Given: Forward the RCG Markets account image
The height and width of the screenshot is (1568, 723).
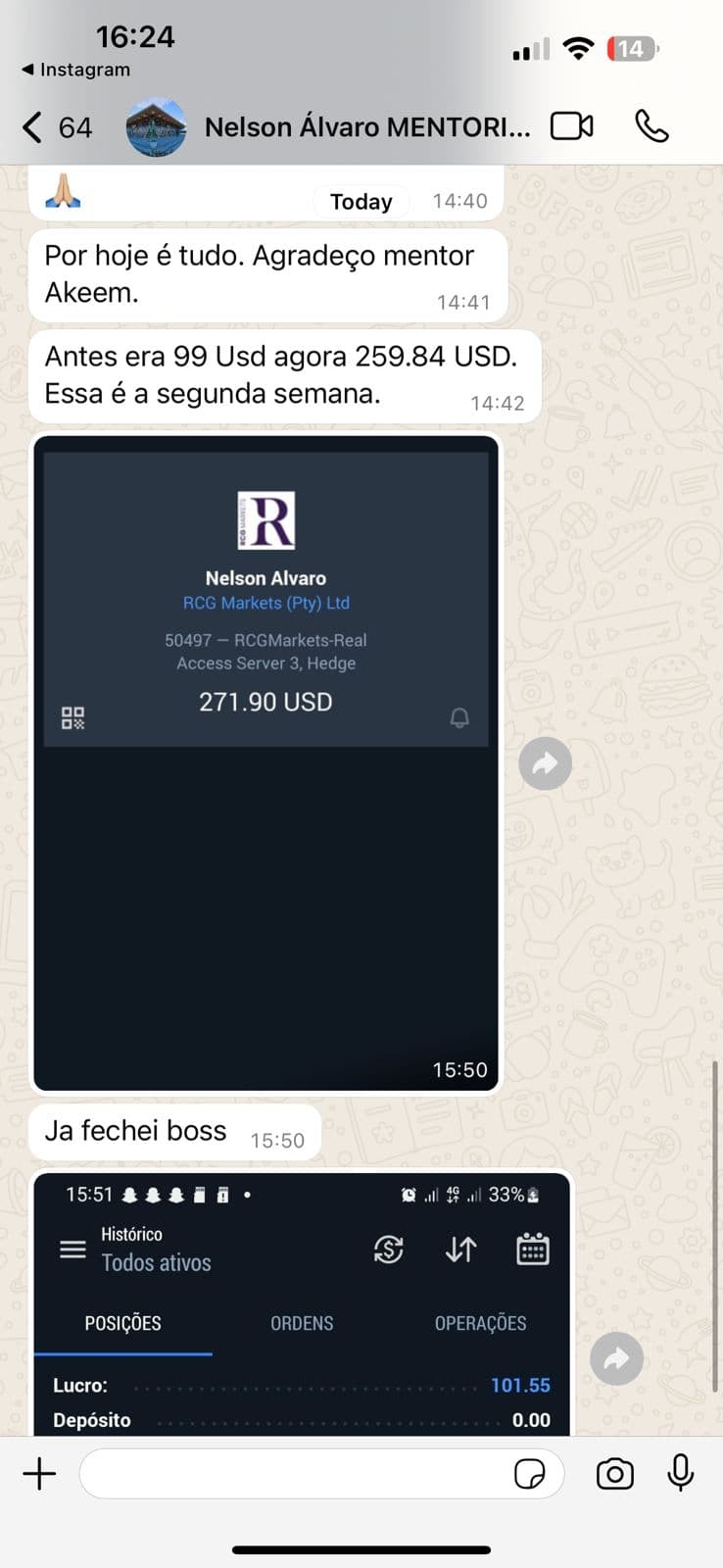Looking at the screenshot, I should pos(546,763).
